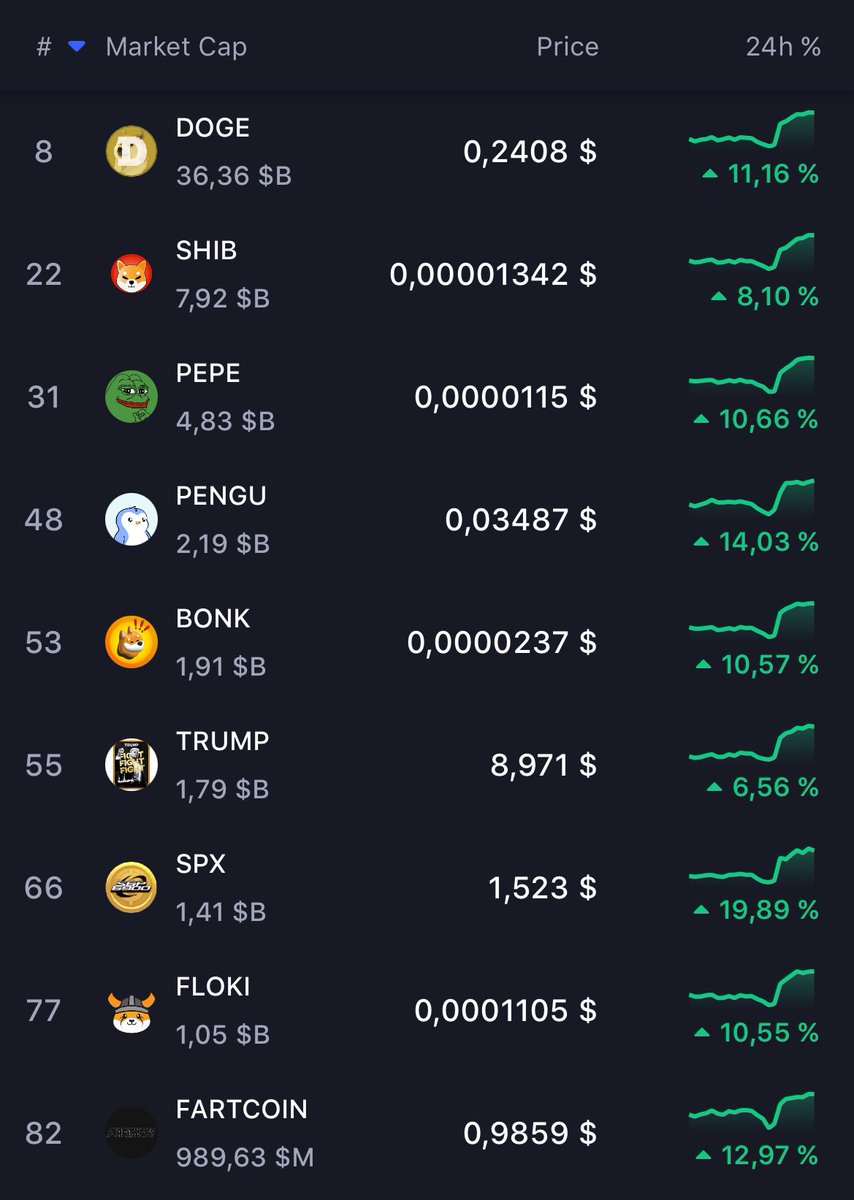Sort by the 24h % column
Viewport: 854px width, 1200px height.
782,47
